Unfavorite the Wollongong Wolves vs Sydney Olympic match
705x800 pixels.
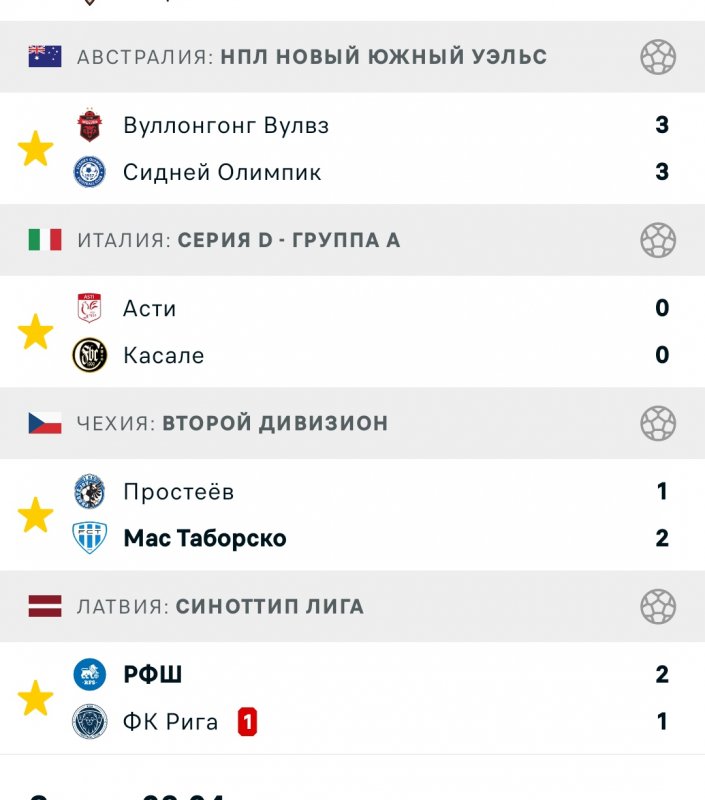tap(36, 149)
